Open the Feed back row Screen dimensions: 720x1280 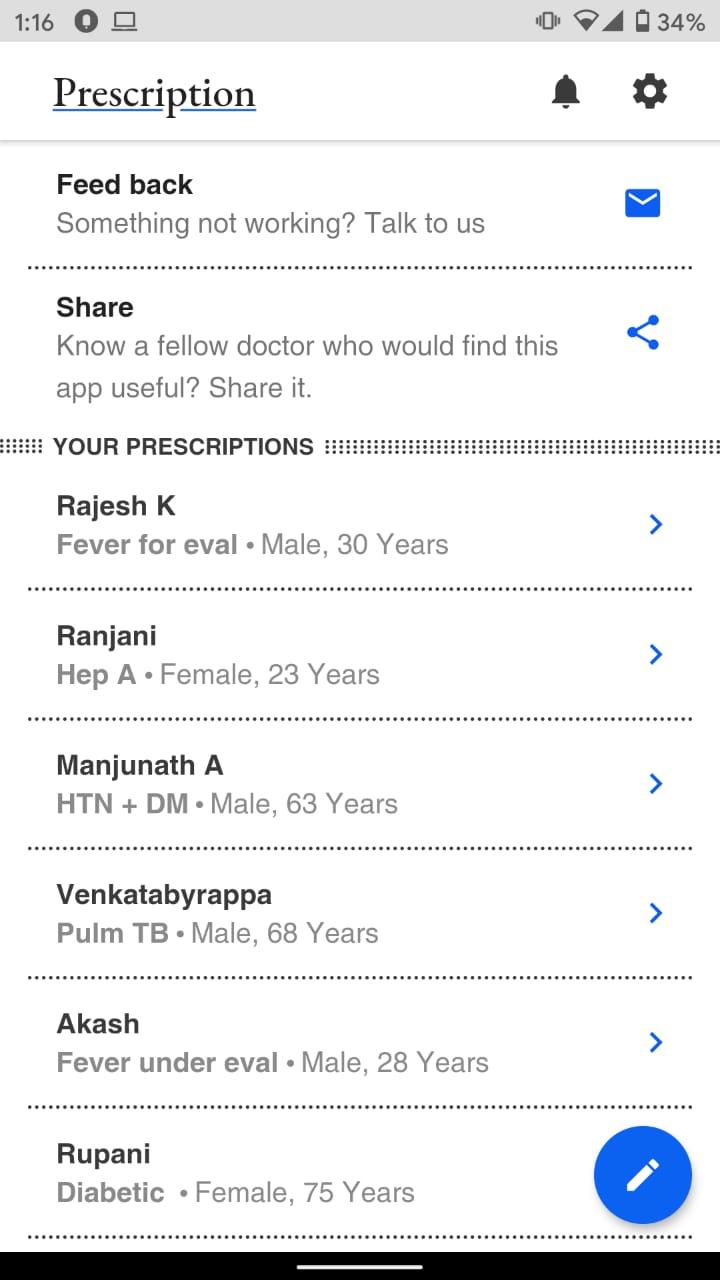point(360,204)
